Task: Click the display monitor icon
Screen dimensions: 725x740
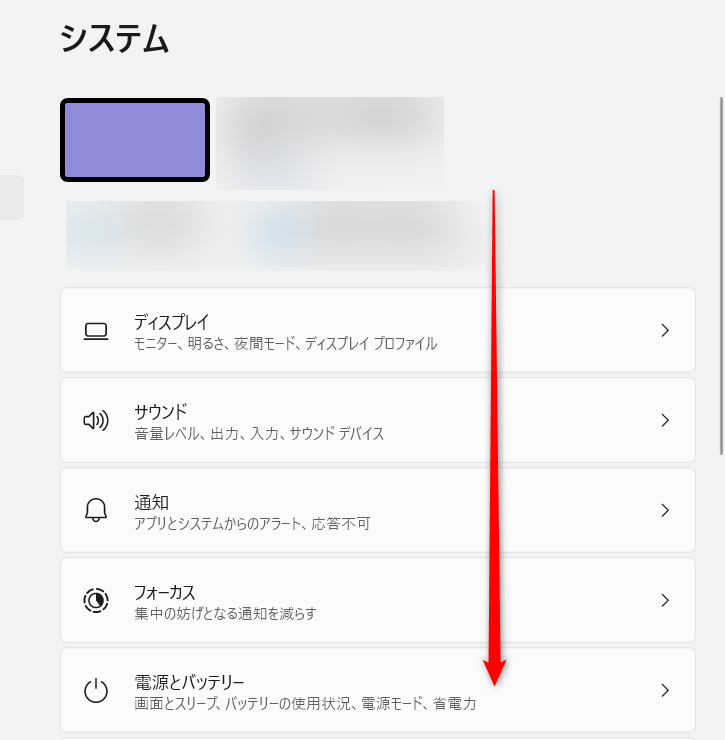Action: [x=95, y=331]
